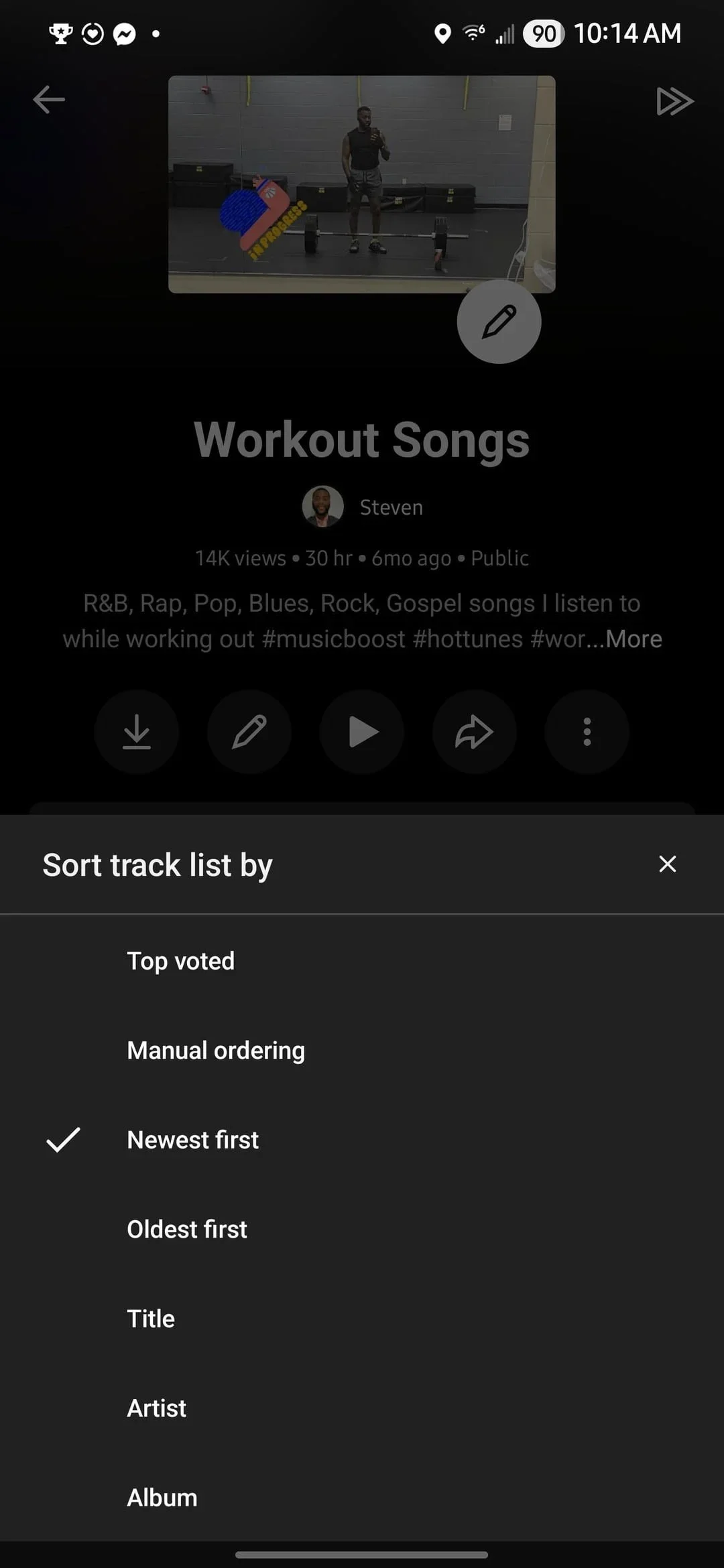Sort tracks by Title
Image resolution: width=724 pixels, height=1568 pixels.
pos(362,1319)
